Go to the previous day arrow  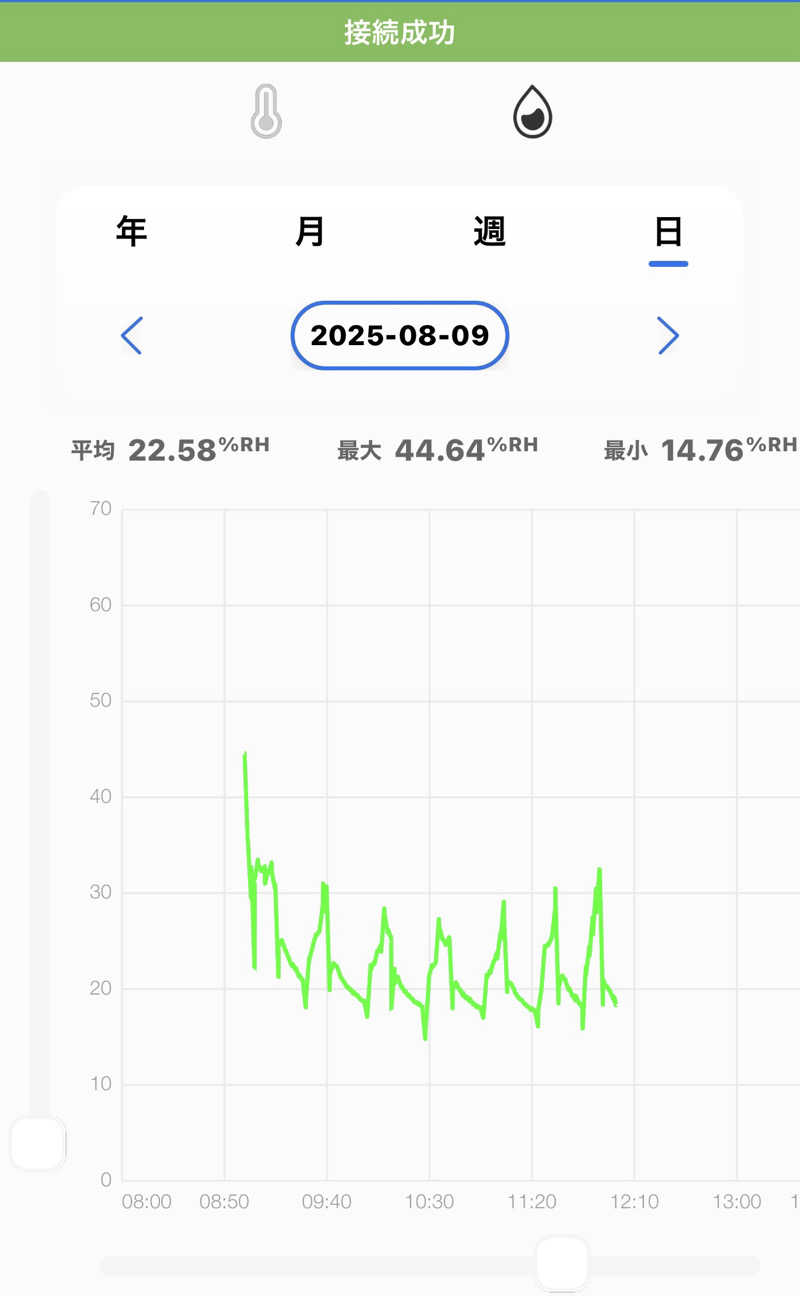click(132, 336)
